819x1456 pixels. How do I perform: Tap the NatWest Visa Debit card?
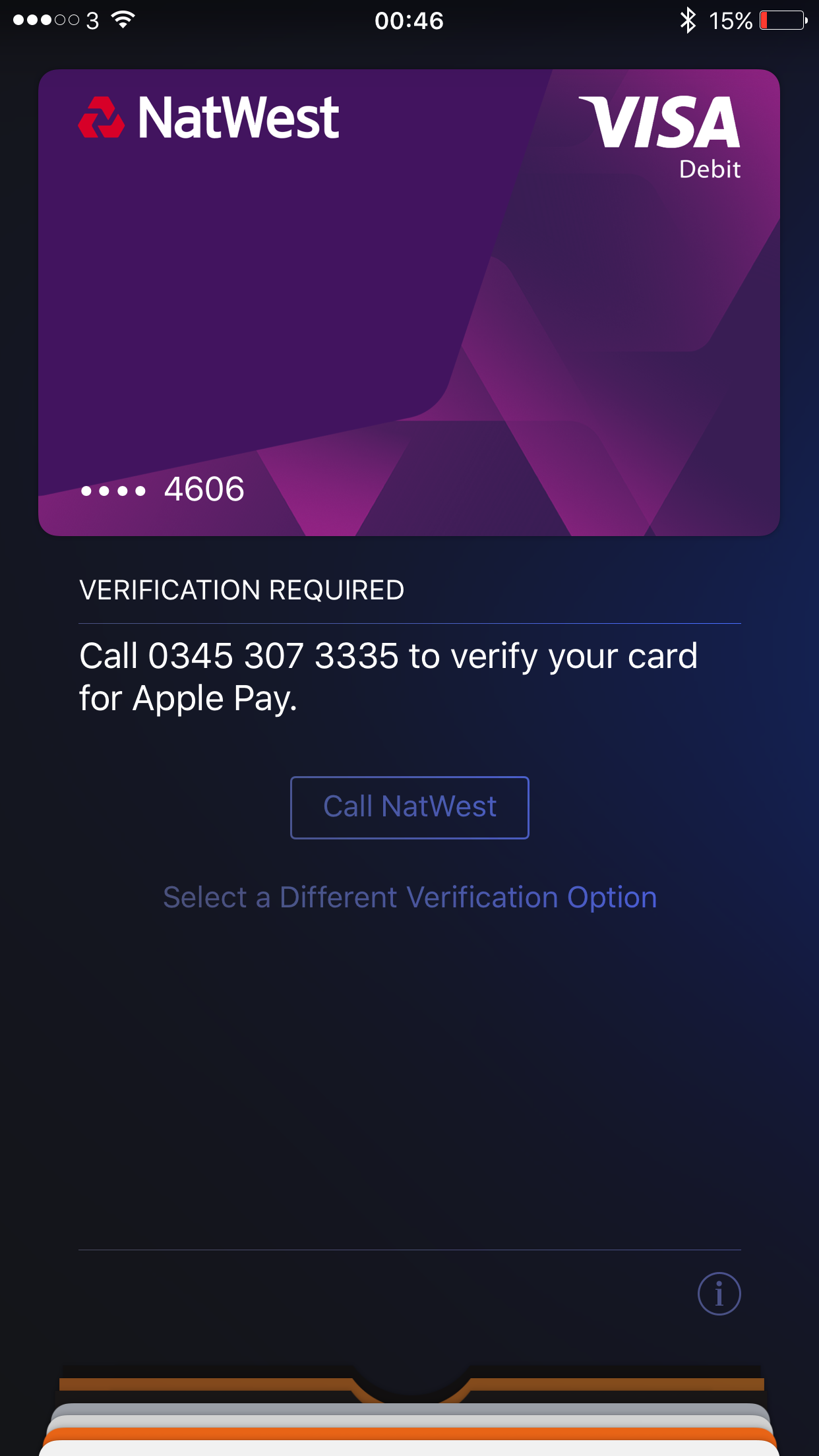(x=409, y=303)
